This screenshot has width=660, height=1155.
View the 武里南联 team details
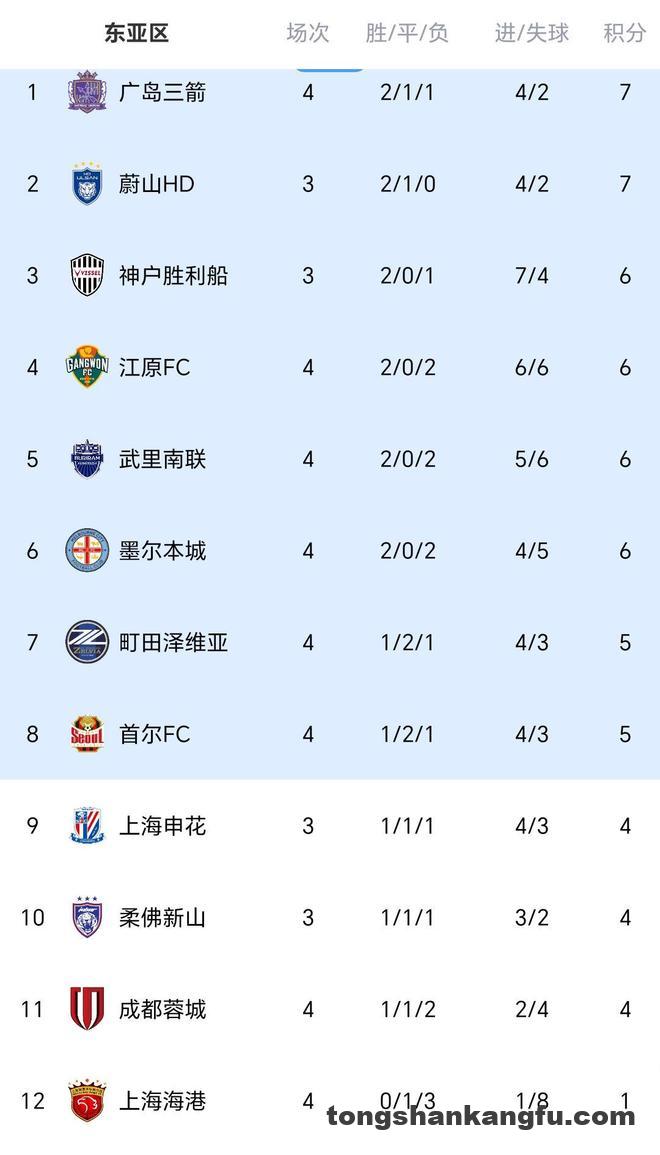click(162, 459)
